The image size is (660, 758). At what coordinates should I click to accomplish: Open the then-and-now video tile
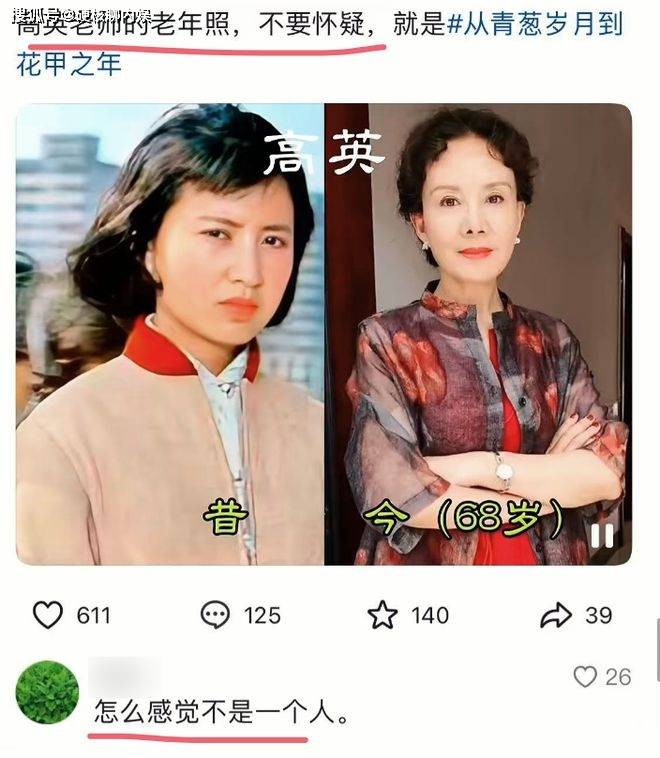(323, 334)
